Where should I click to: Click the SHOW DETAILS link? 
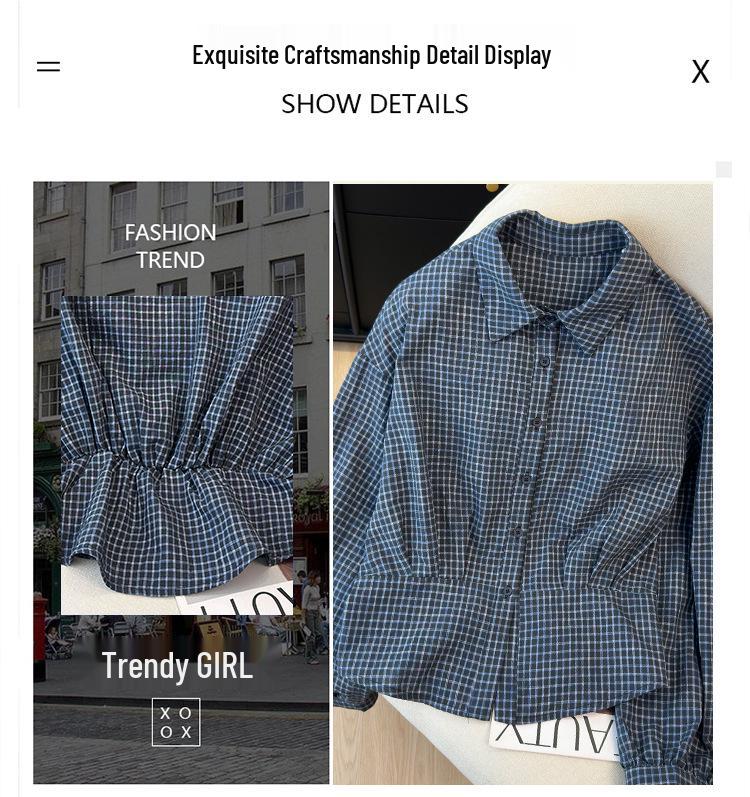tap(374, 103)
